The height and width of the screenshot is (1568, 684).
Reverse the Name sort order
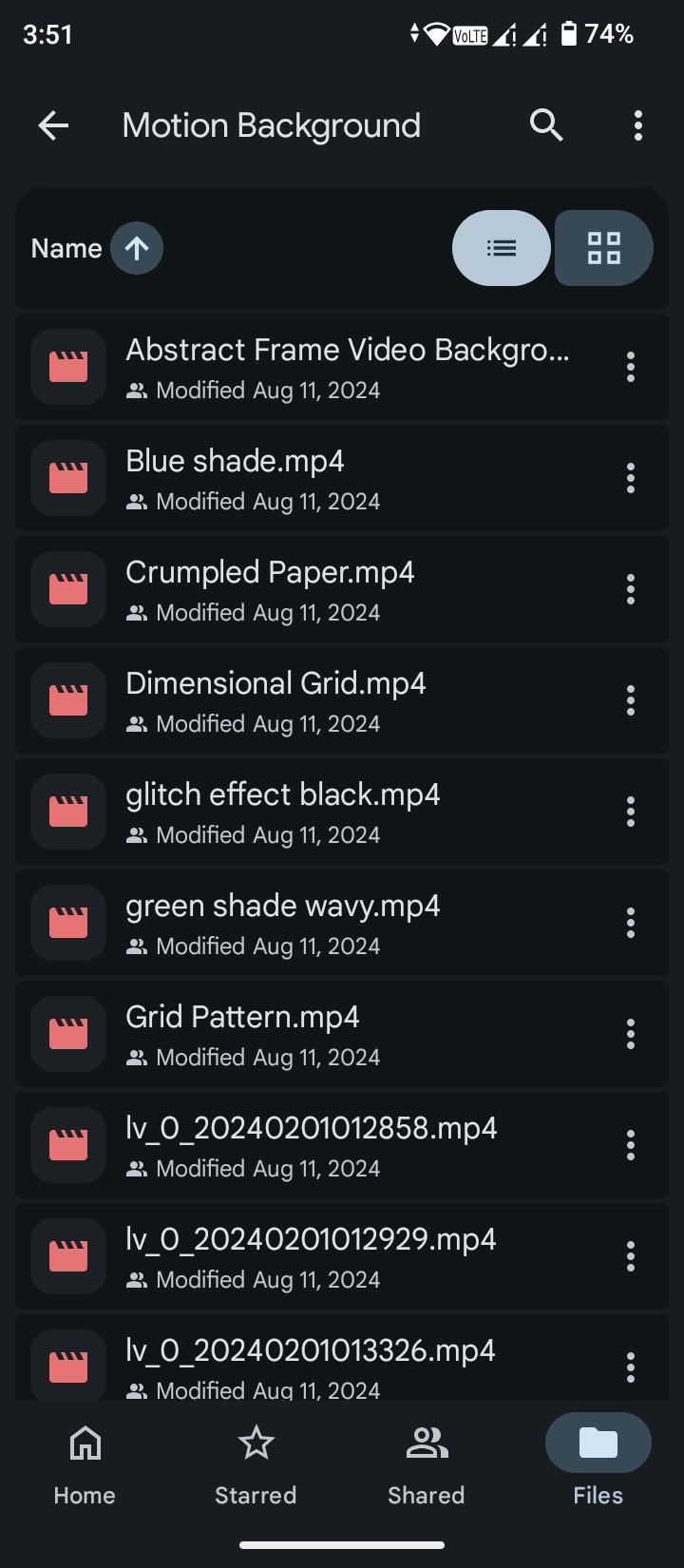coord(137,248)
